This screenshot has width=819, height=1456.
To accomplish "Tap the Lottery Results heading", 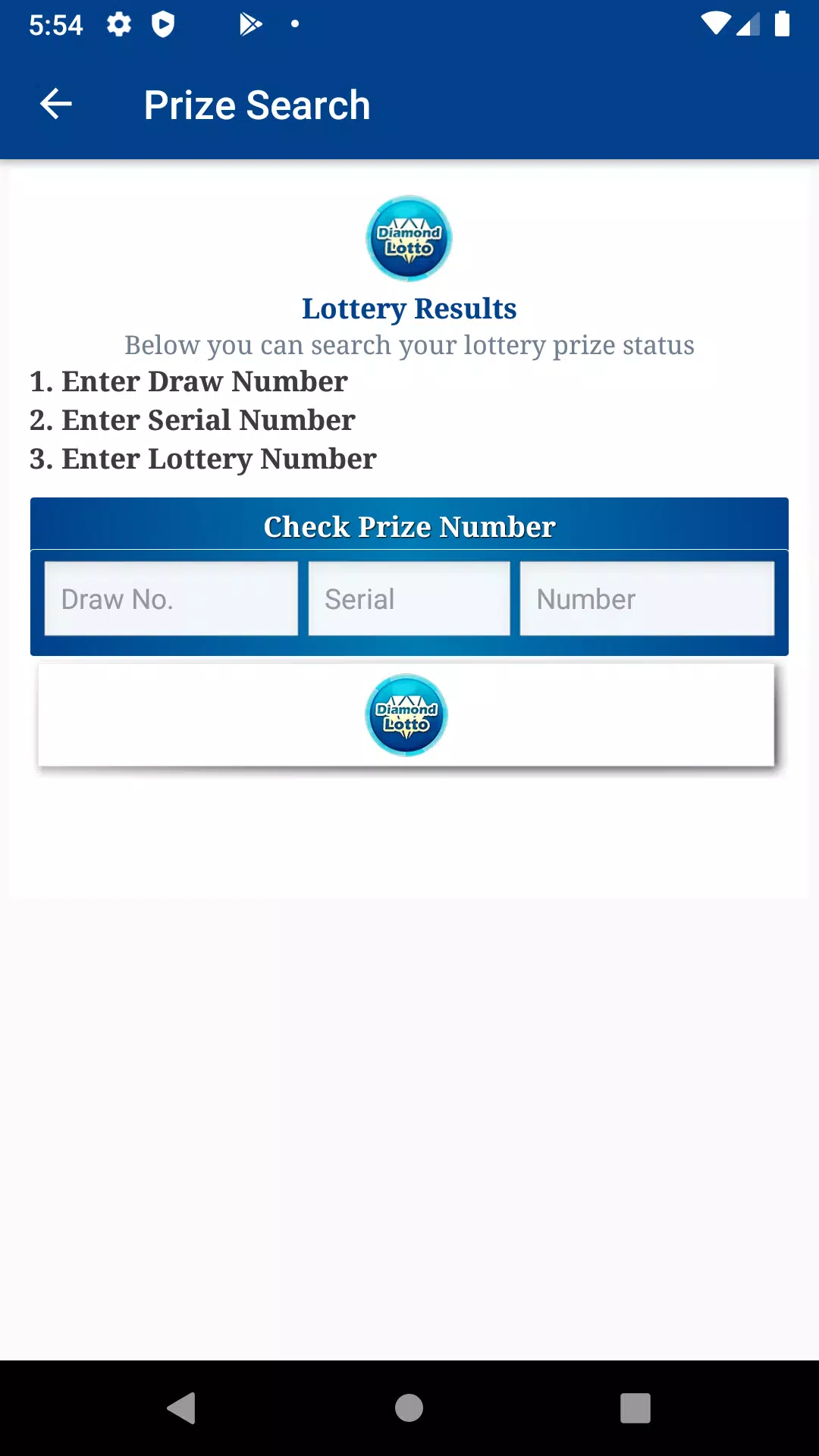I will pos(409,308).
